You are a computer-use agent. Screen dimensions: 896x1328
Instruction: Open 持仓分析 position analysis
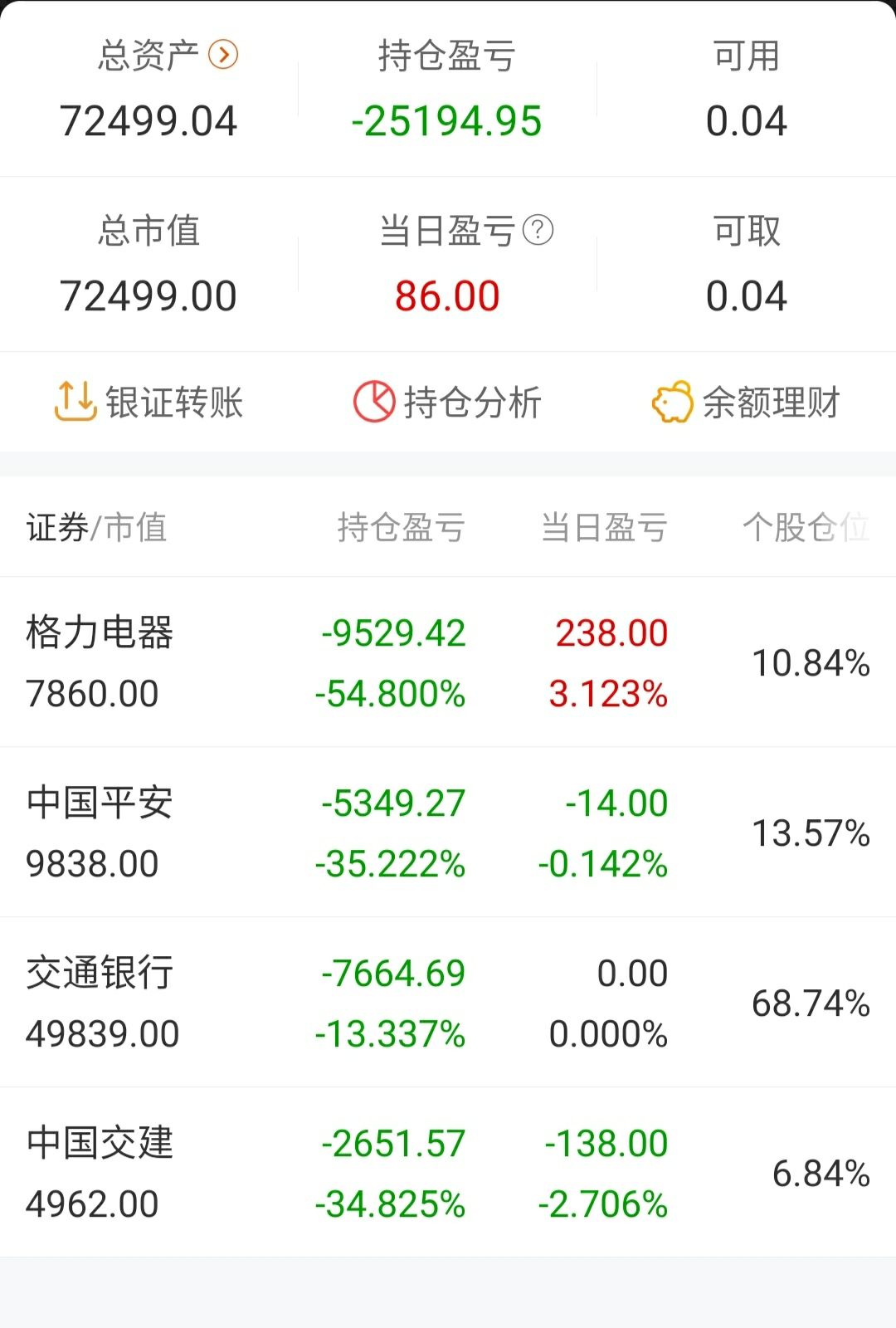click(x=448, y=403)
